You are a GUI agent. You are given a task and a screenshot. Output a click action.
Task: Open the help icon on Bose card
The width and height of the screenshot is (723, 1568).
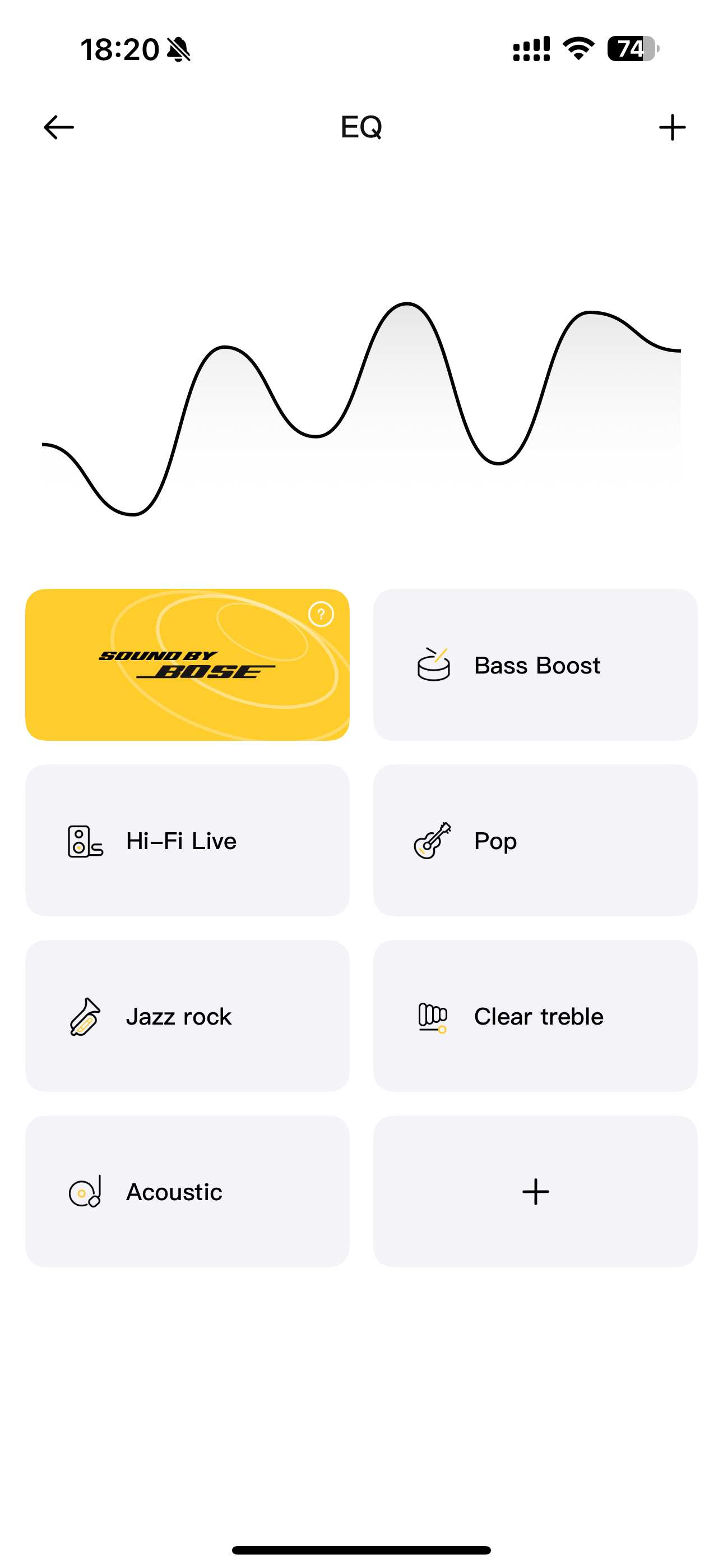tap(321, 614)
